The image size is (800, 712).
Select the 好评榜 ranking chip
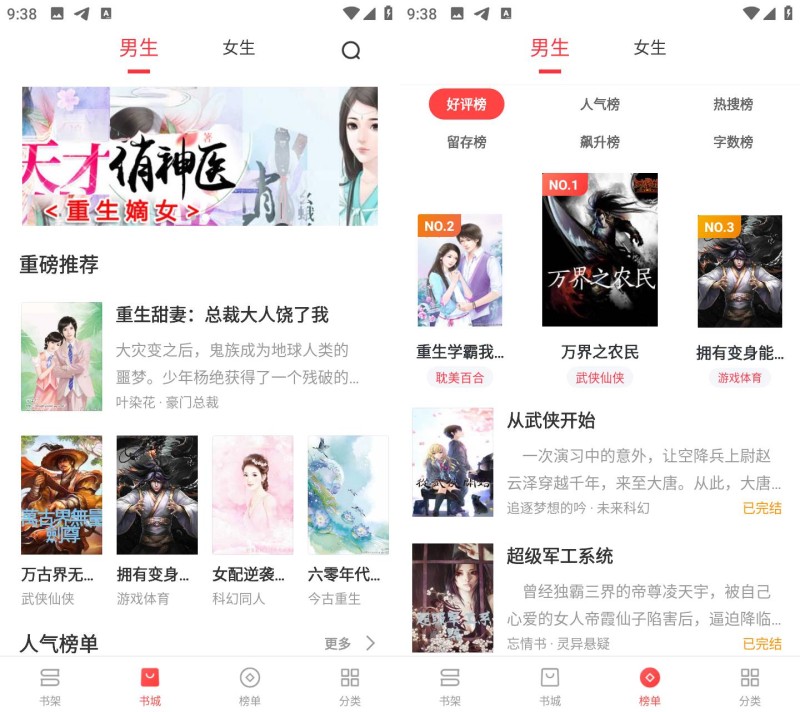click(466, 104)
